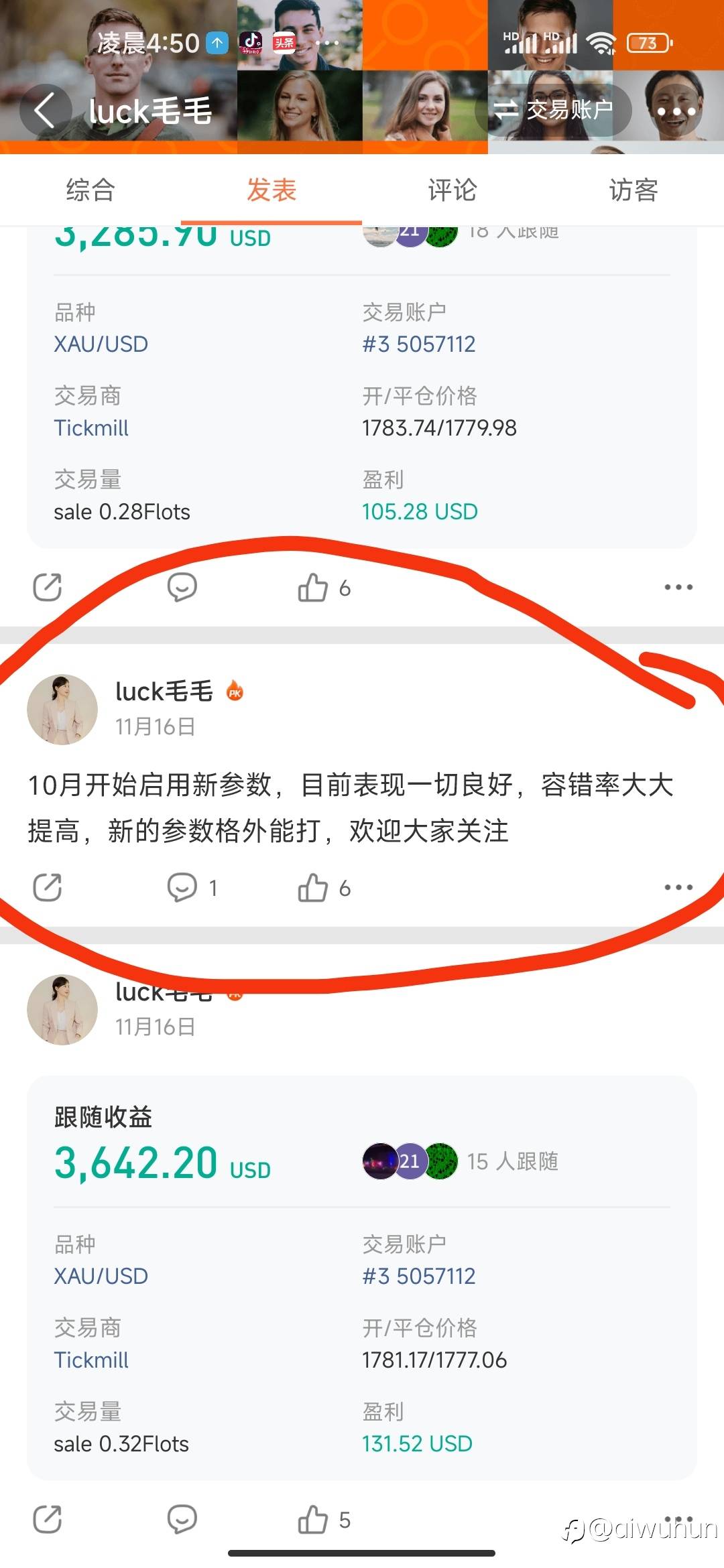Open Tickmill broker in 0.28 lots trade

point(91,428)
